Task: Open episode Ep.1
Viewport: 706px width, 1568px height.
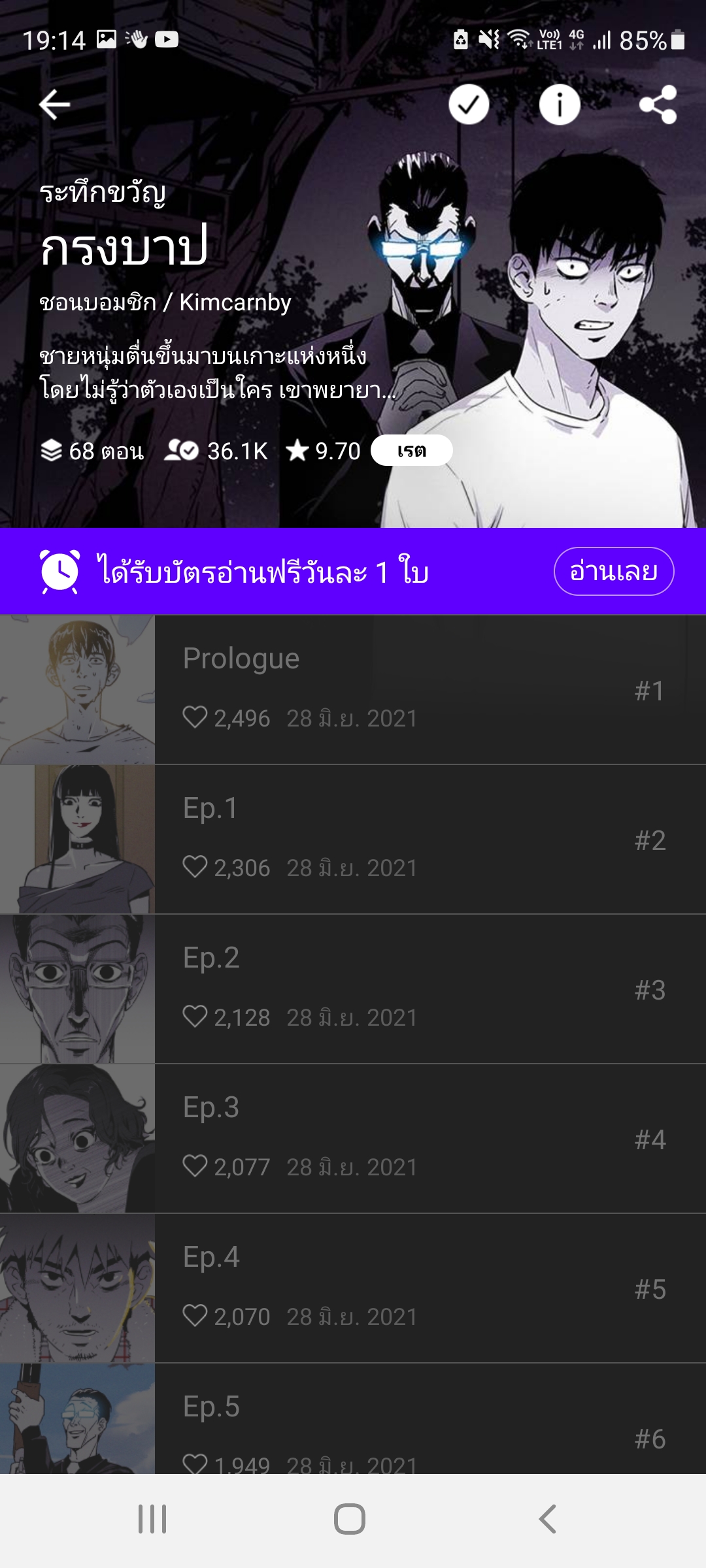Action: click(x=353, y=840)
